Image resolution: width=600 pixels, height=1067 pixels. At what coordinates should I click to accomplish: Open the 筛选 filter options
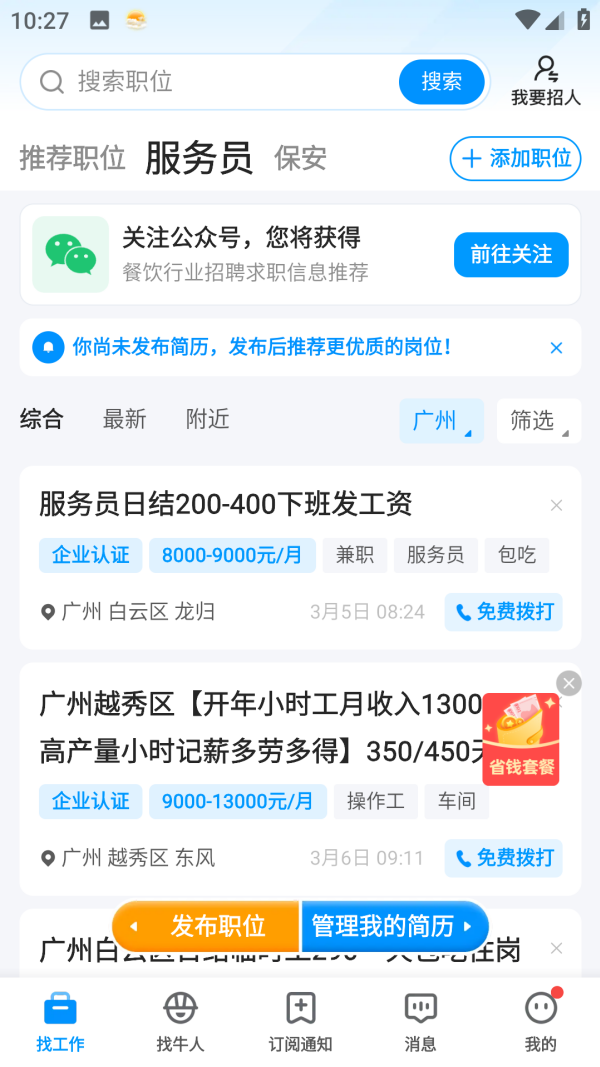click(538, 421)
